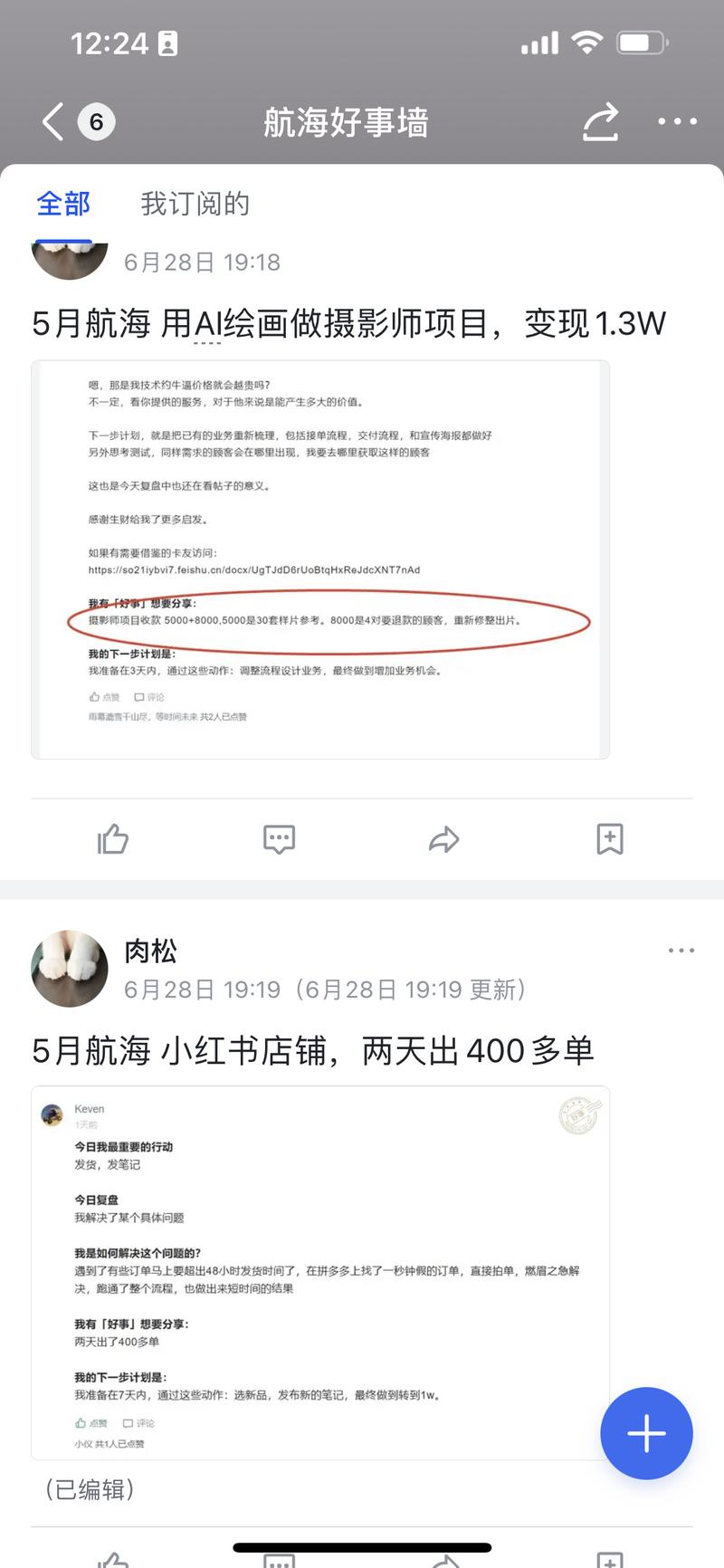Open the top-right more options menu
This screenshot has height=1568, width=724.
click(x=677, y=121)
